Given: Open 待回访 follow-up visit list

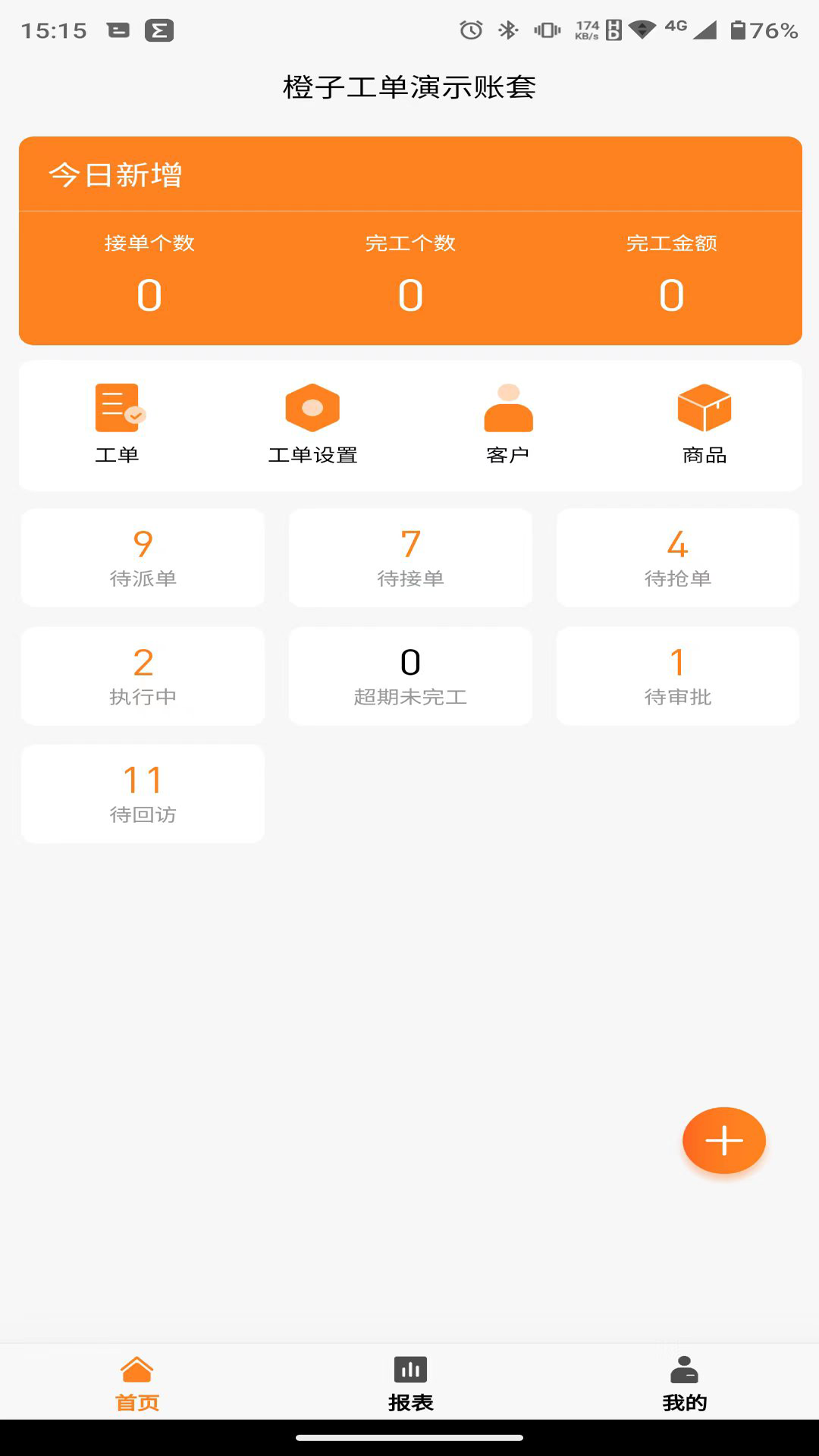Looking at the screenshot, I should (142, 793).
